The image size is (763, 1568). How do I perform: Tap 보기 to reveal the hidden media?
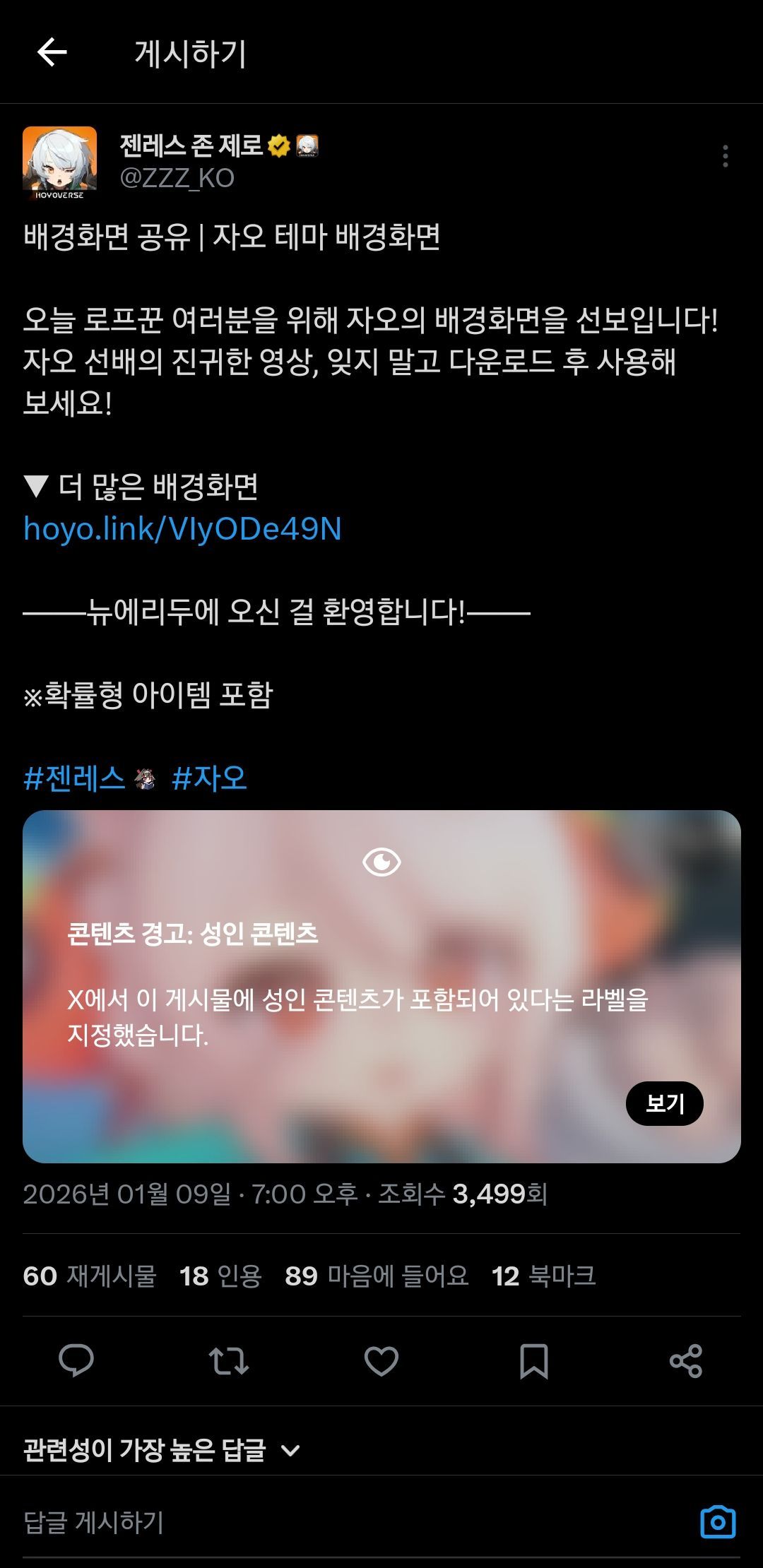664,1103
